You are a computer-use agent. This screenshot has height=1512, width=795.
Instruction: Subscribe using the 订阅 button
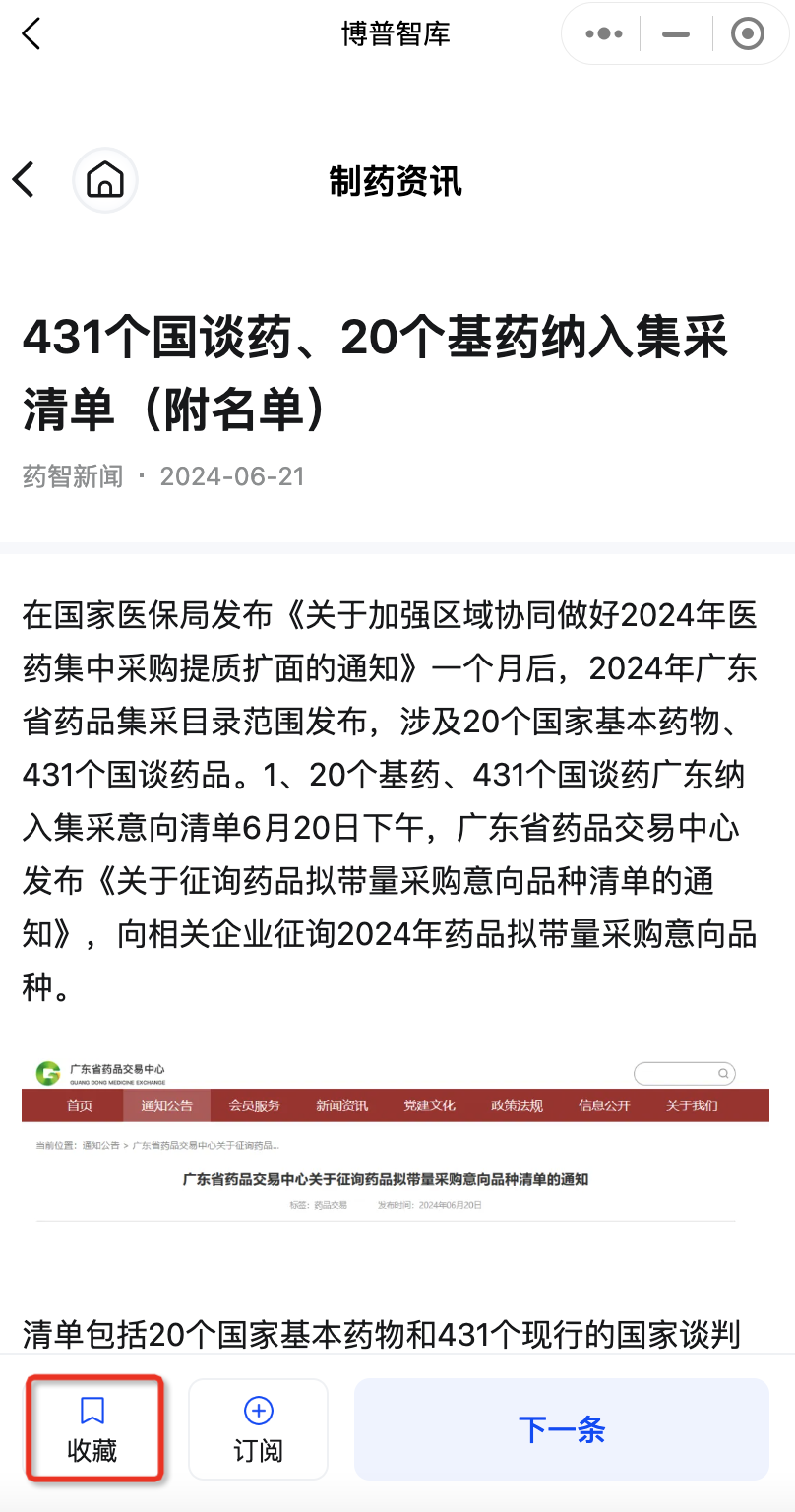[x=258, y=1429]
